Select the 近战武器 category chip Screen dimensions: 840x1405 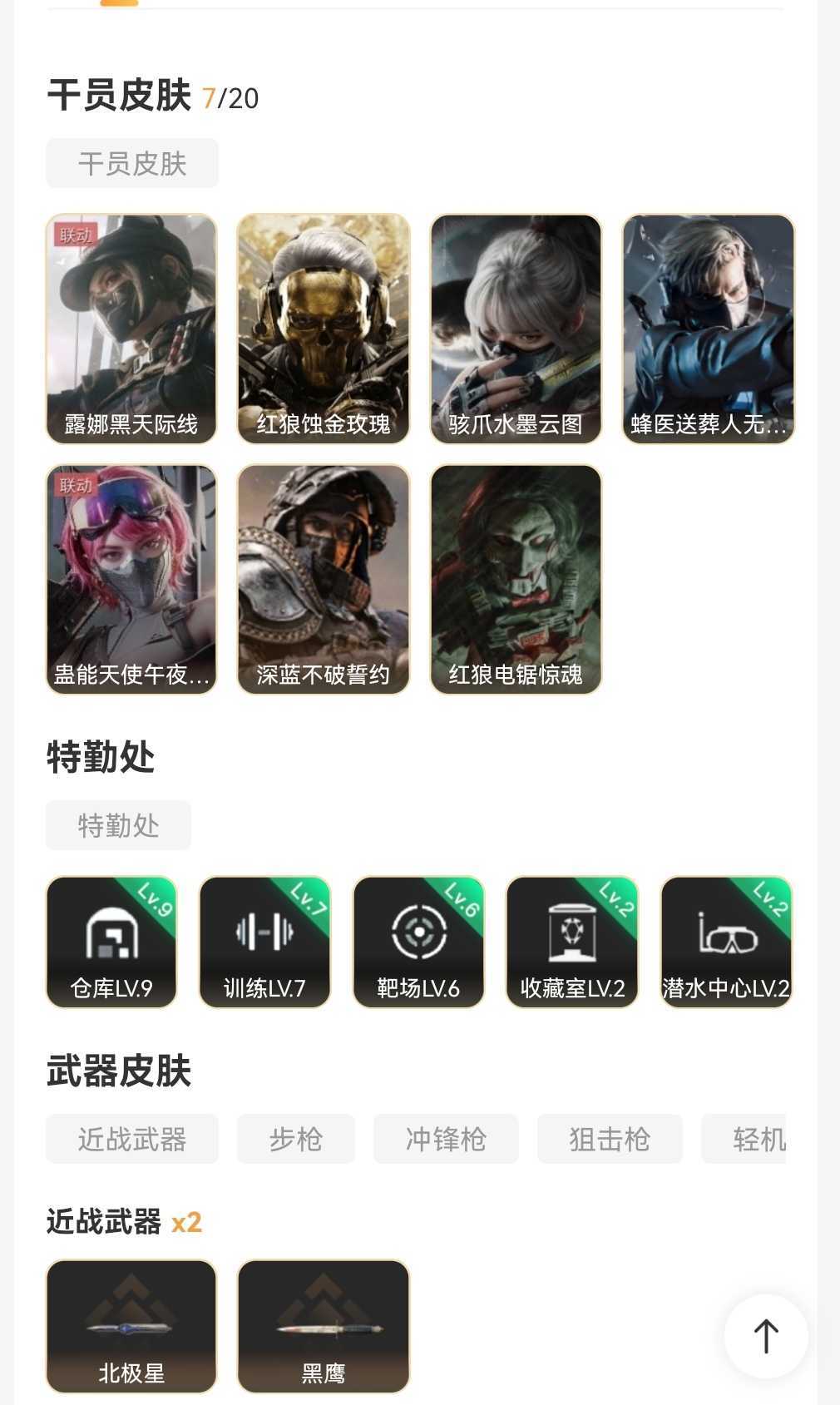(131, 1139)
